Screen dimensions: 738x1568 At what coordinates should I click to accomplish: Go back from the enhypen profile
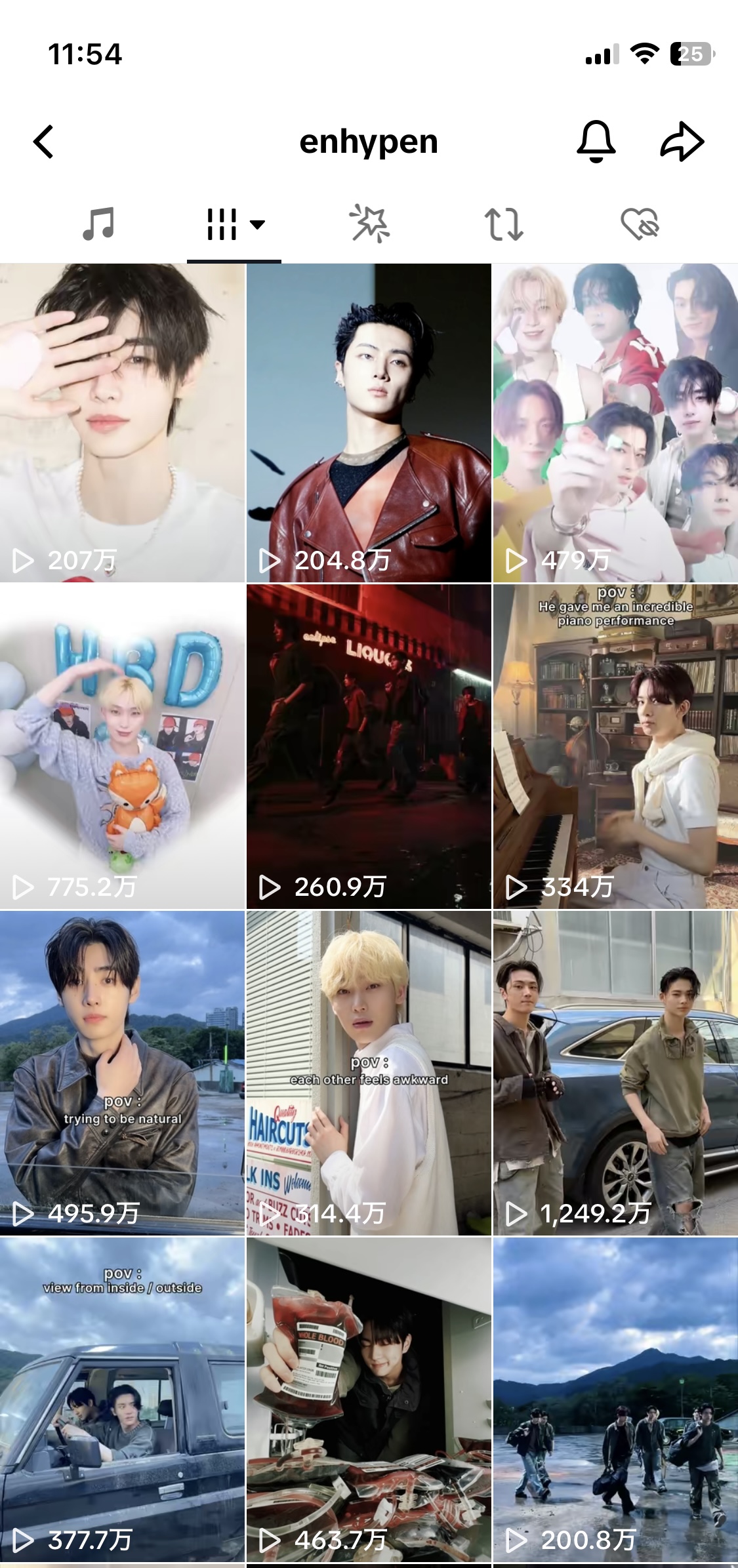point(43,142)
